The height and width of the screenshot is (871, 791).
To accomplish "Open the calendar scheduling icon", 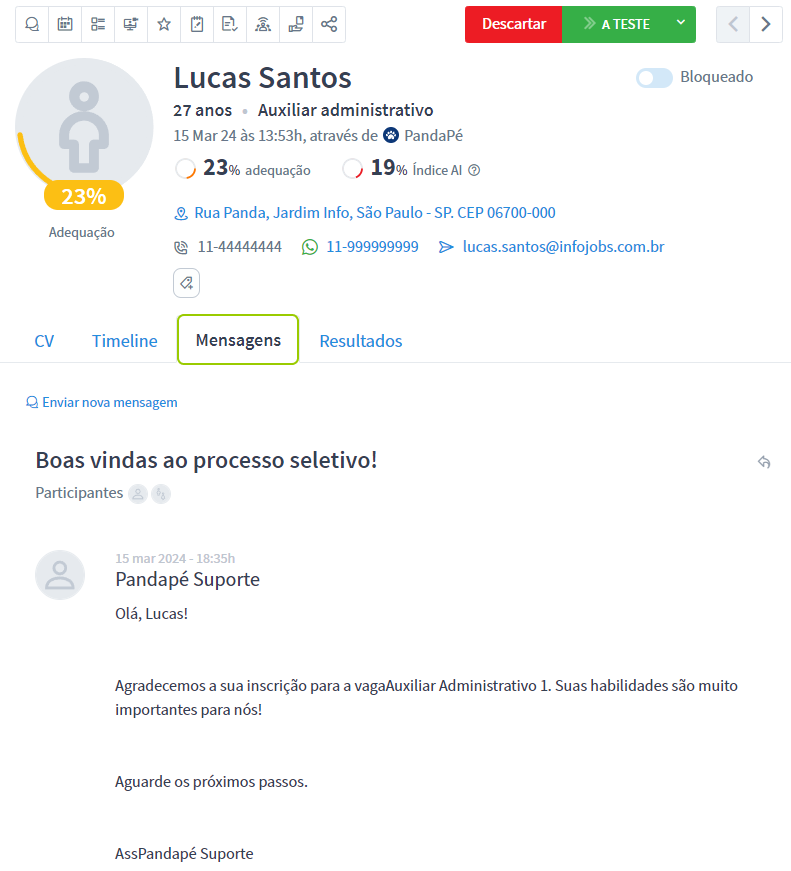I will (64, 24).
